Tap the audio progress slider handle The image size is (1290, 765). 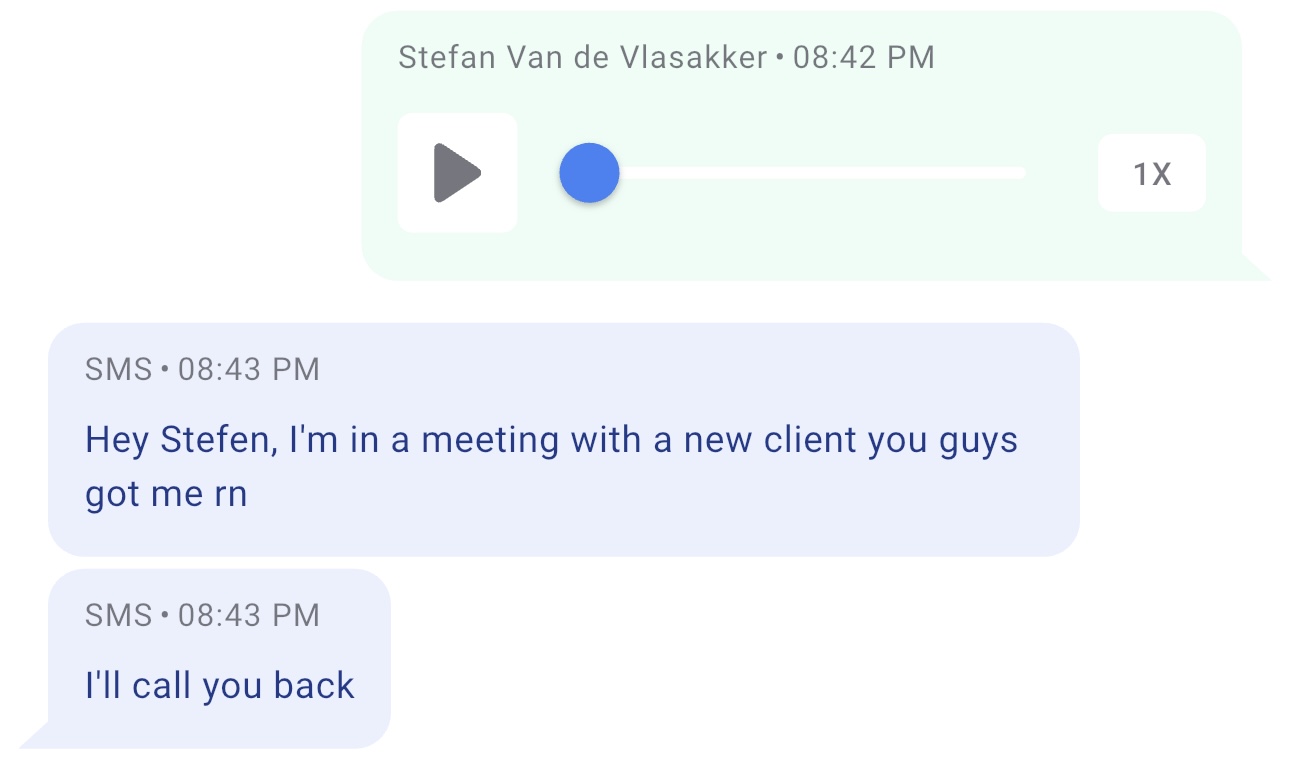point(589,173)
